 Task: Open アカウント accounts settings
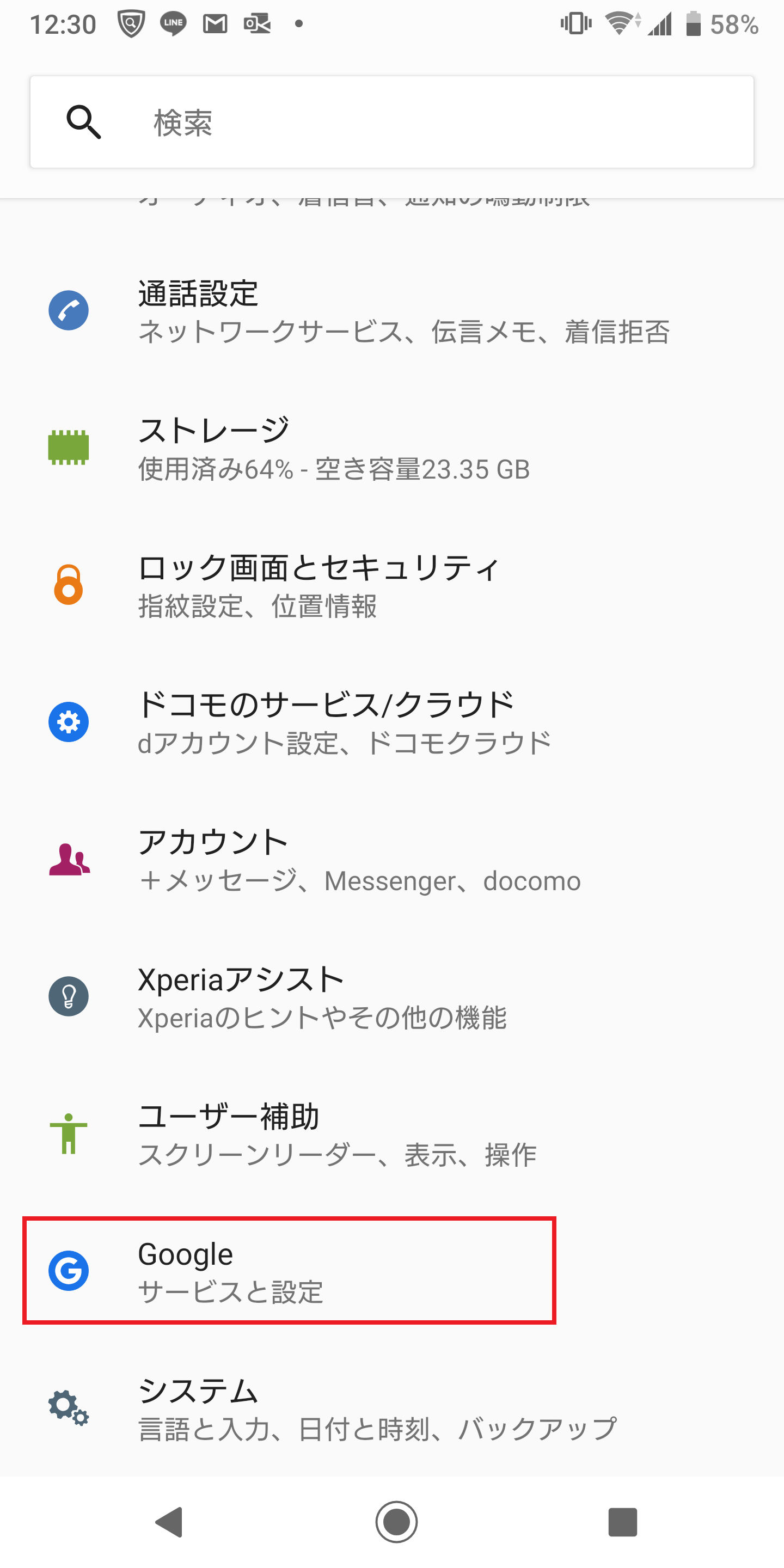[x=392, y=860]
